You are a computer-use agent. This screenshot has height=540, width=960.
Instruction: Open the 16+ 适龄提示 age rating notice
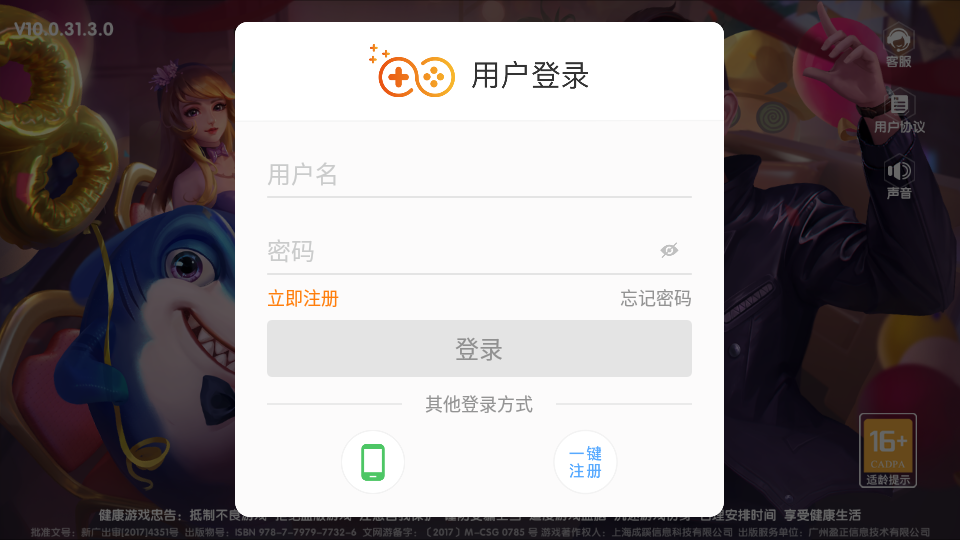click(888, 450)
